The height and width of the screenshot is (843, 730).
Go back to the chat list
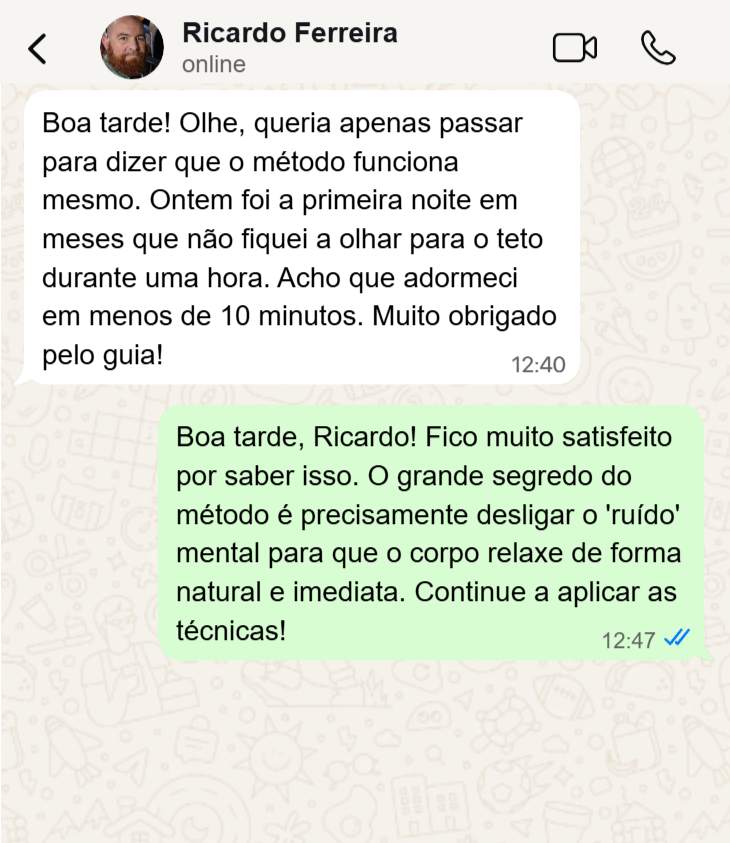tap(38, 48)
